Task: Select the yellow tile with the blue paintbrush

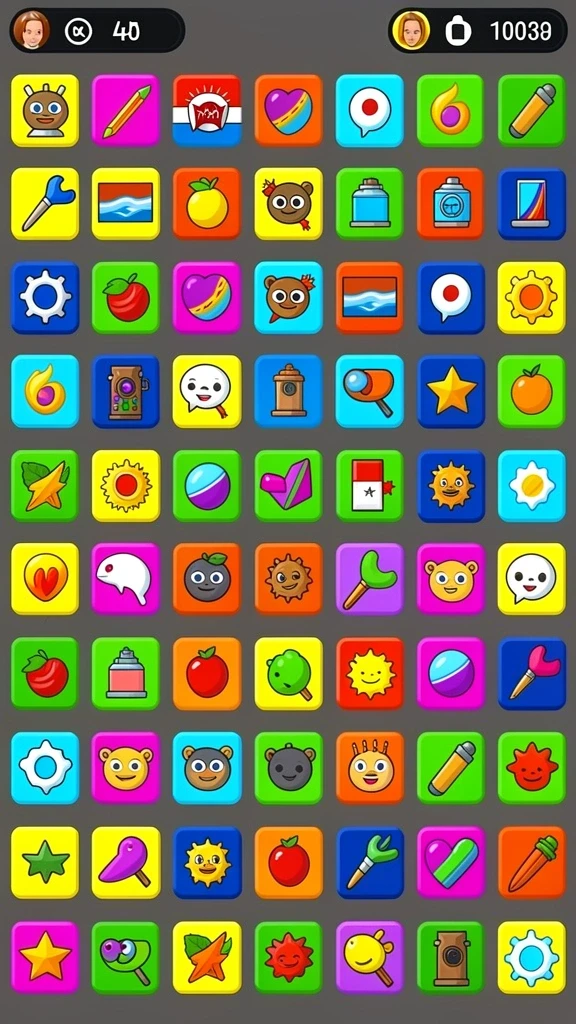Action: 45,204
